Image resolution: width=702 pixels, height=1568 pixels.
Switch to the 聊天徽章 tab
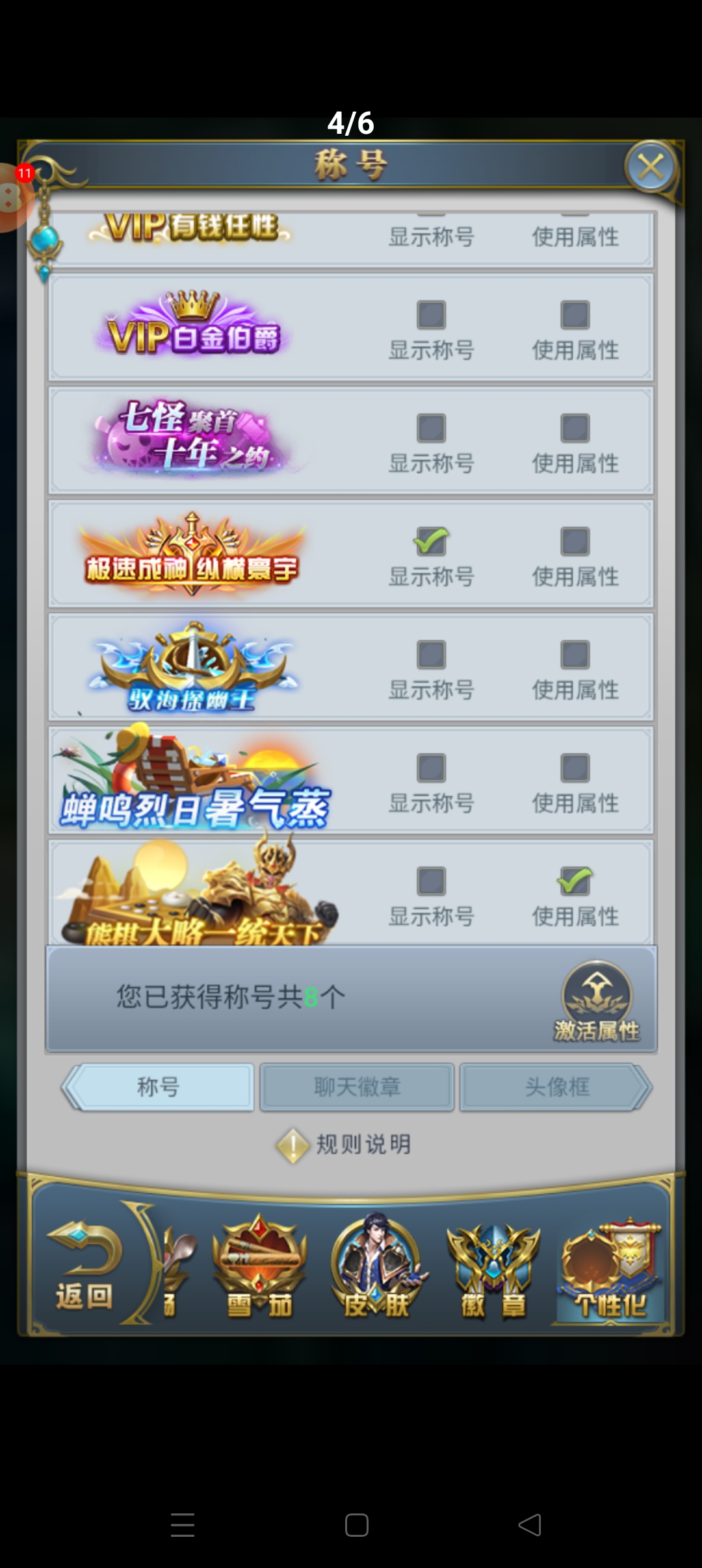[357, 1087]
